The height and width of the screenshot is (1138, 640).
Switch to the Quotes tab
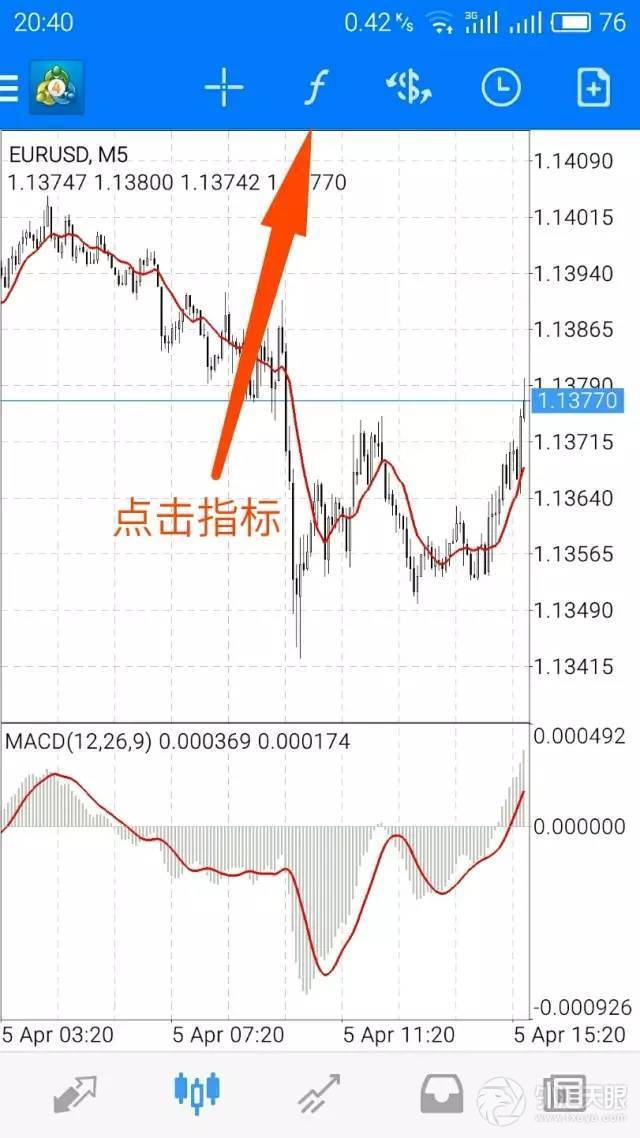[74, 1091]
